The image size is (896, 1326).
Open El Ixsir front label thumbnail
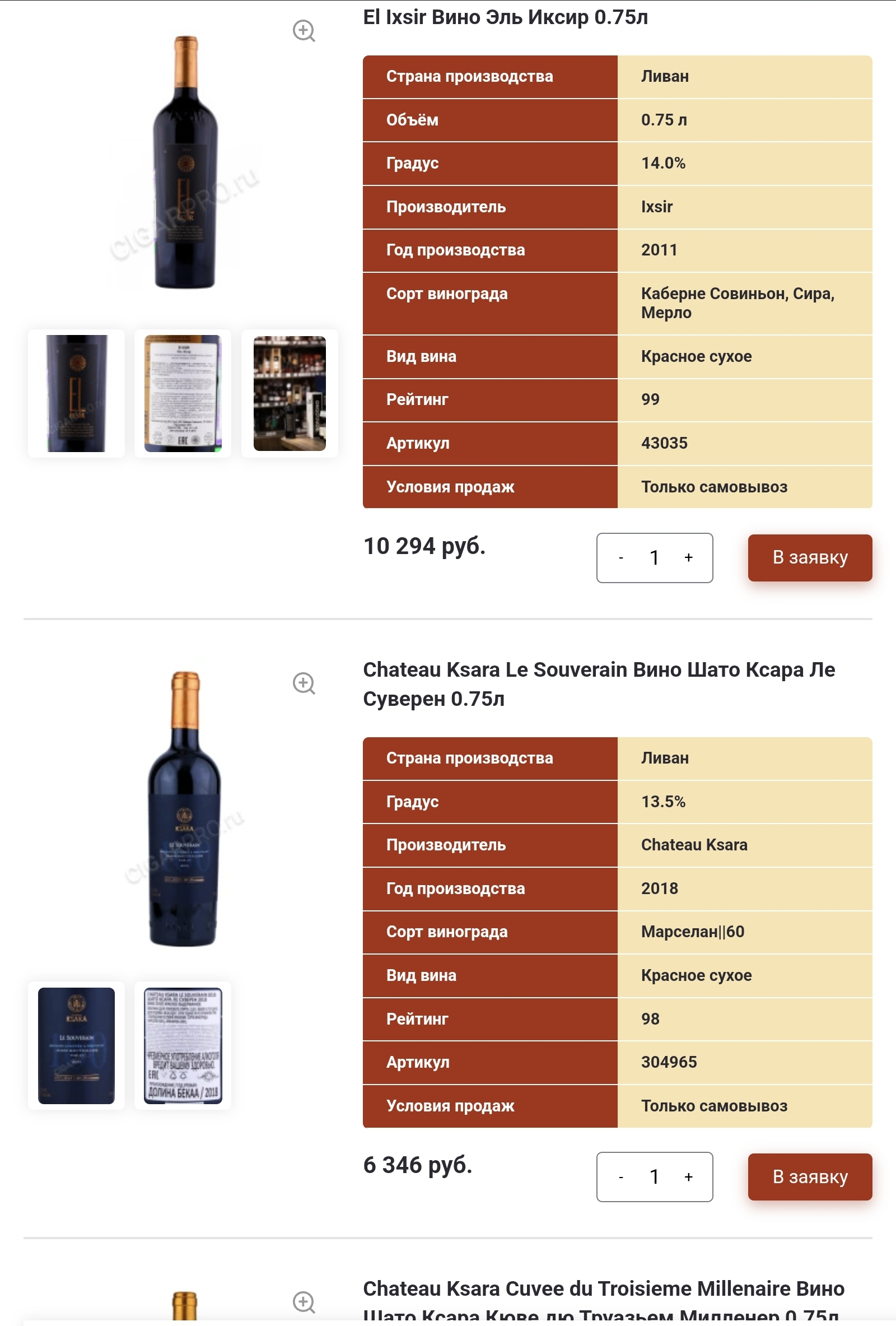point(76,393)
